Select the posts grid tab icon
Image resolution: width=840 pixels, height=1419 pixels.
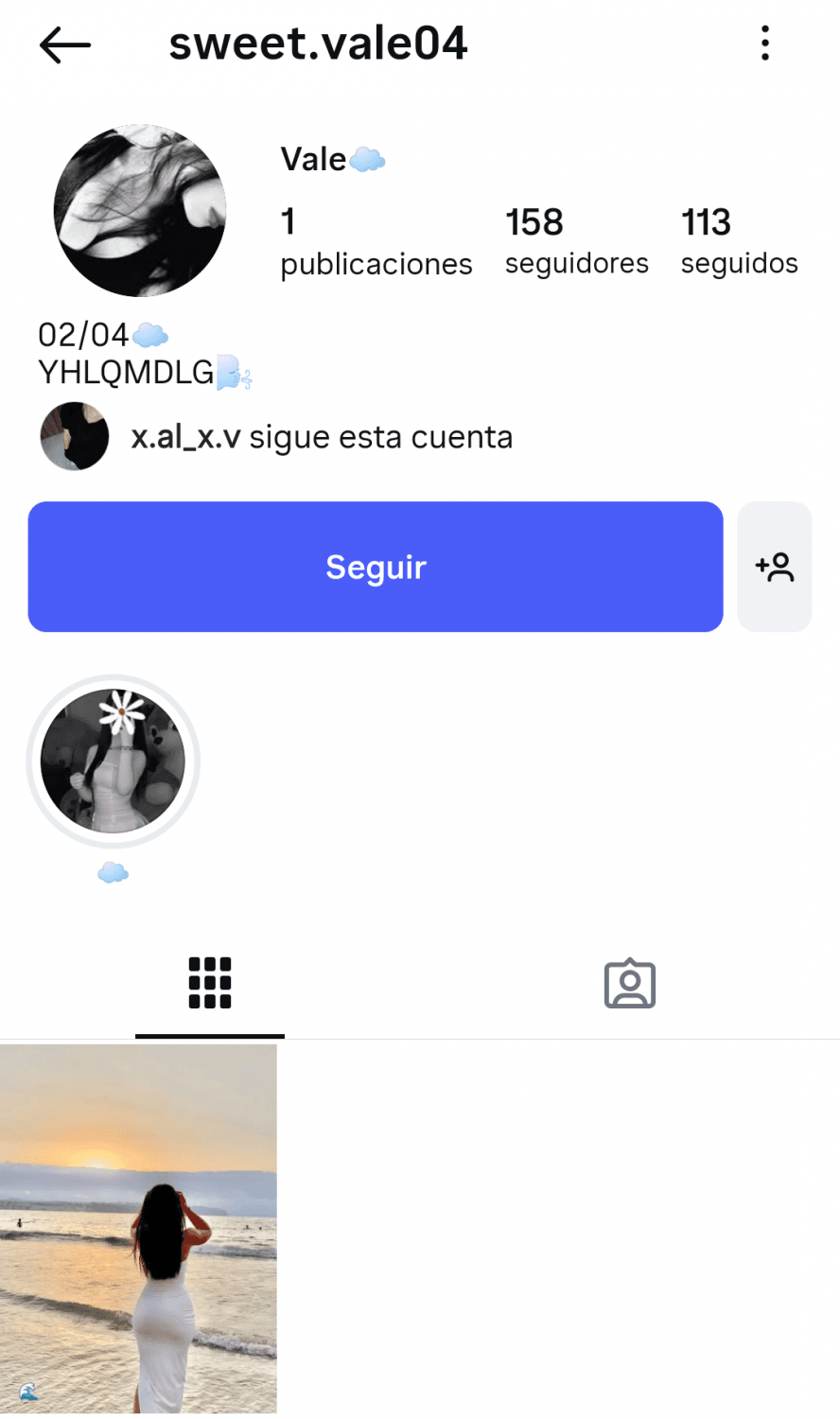[209, 983]
